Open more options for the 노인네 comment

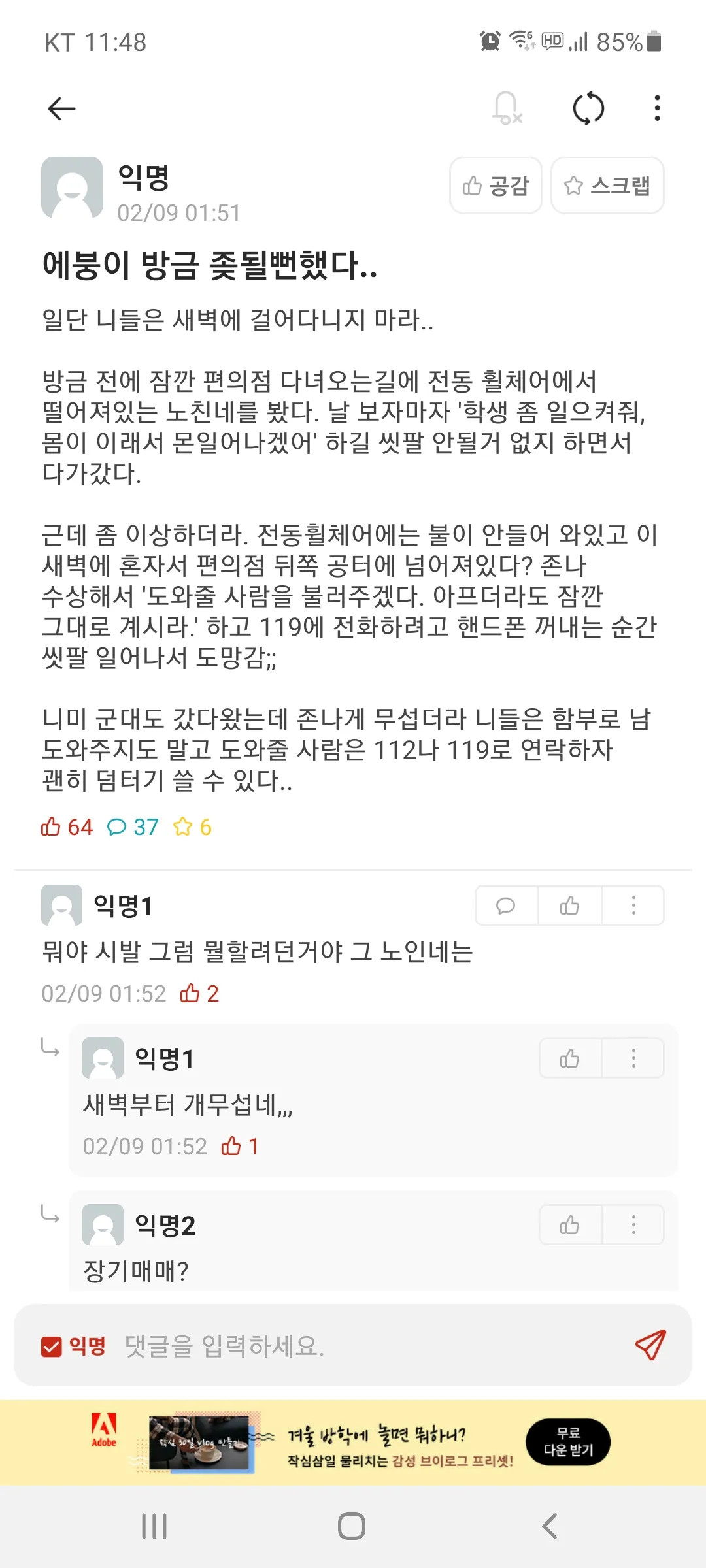pos(633,906)
